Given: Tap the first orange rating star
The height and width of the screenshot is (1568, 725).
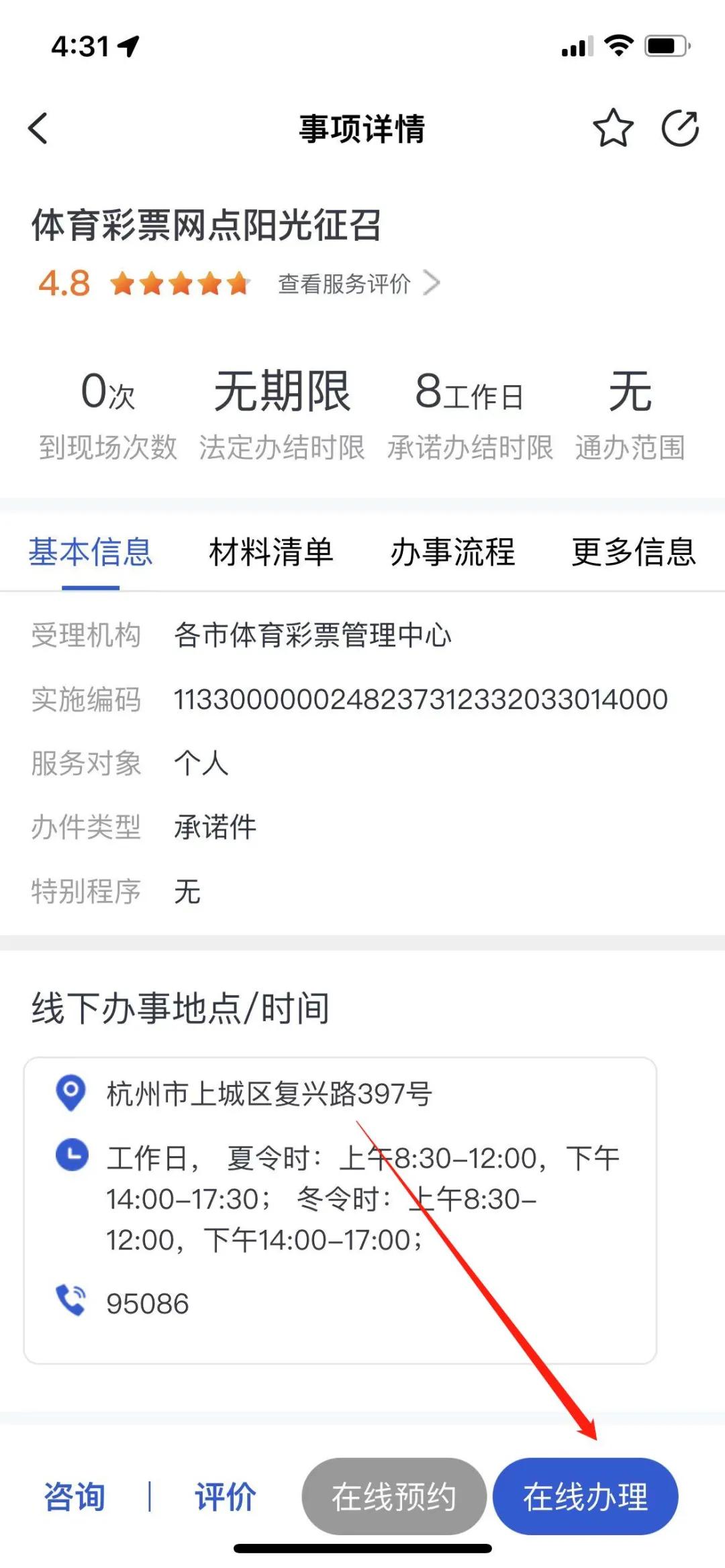Looking at the screenshot, I should [x=124, y=283].
